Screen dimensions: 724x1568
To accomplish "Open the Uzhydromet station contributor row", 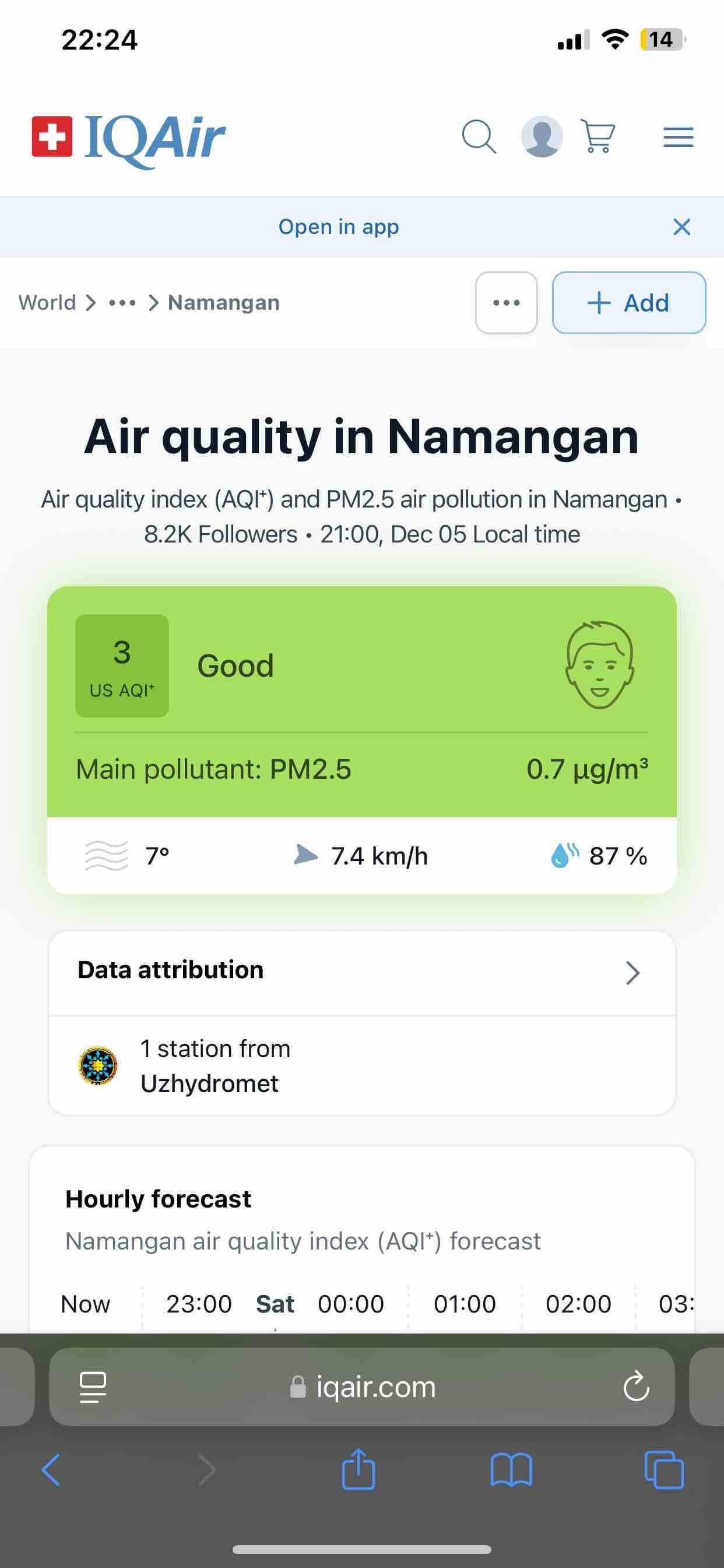I will (x=361, y=1066).
